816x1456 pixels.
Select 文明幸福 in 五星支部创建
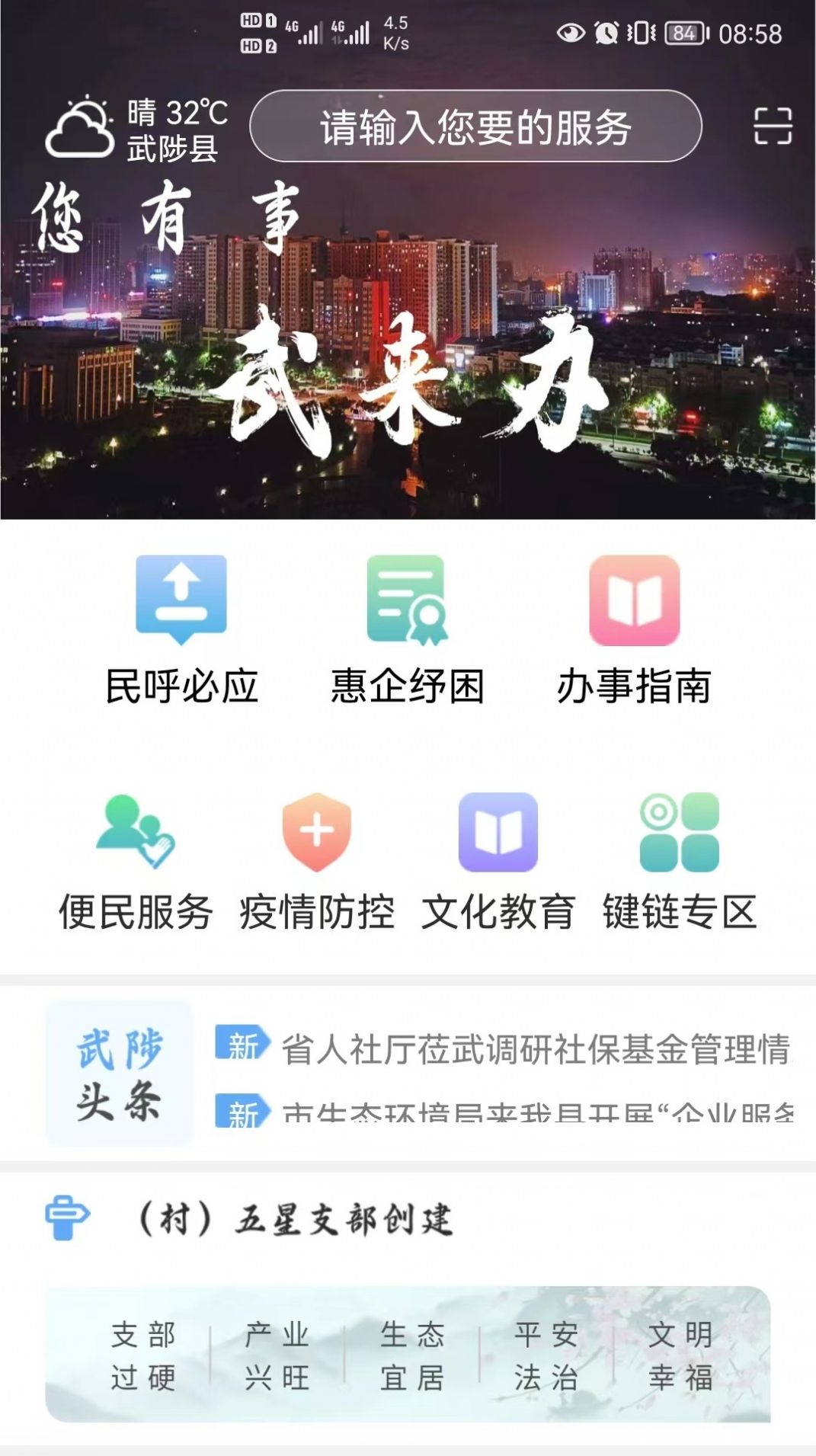coord(680,1356)
